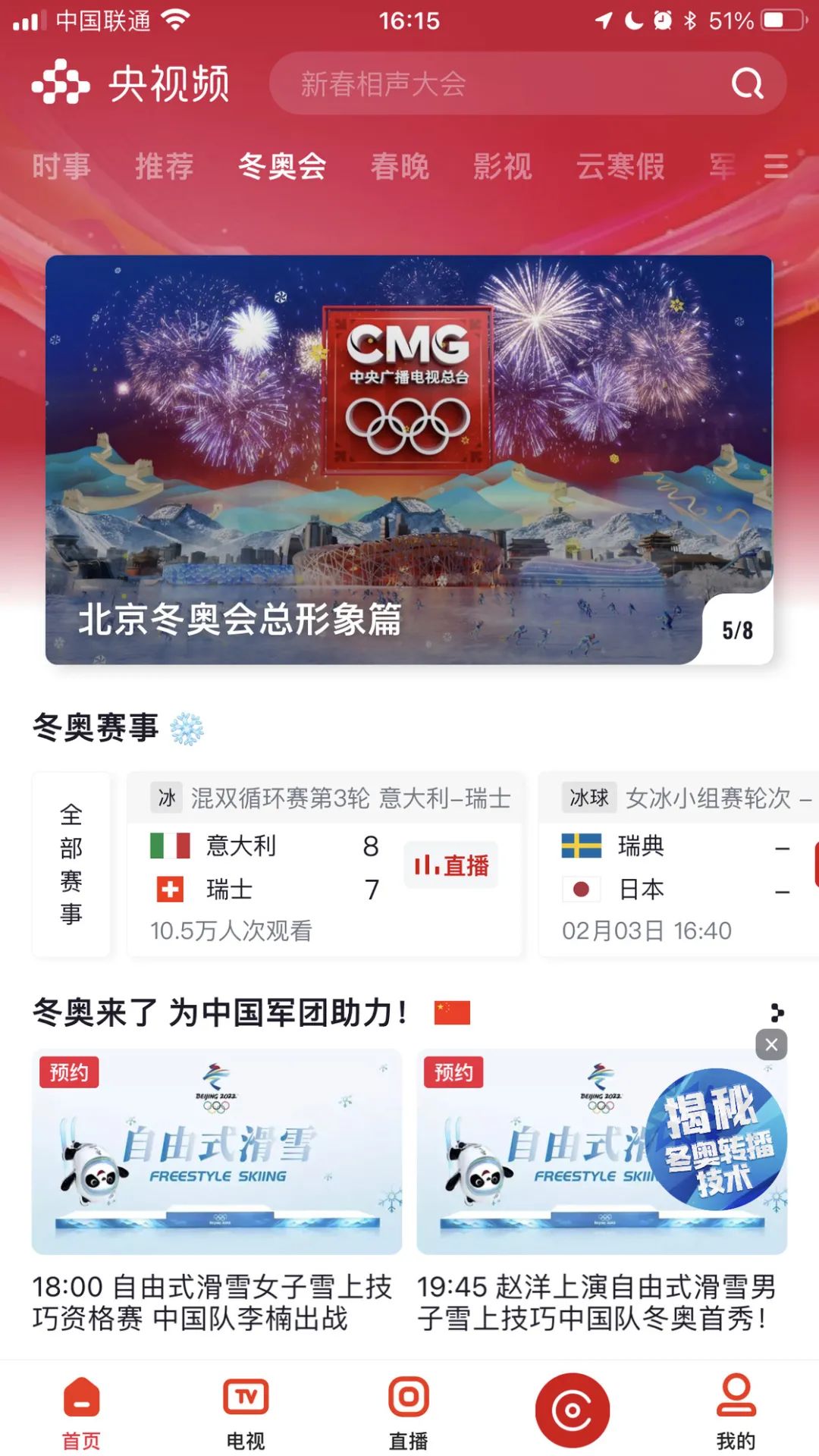Image resolution: width=819 pixels, height=1456 pixels.
Task: Switch to the 直播 bottom tab
Action: (x=409, y=1412)
